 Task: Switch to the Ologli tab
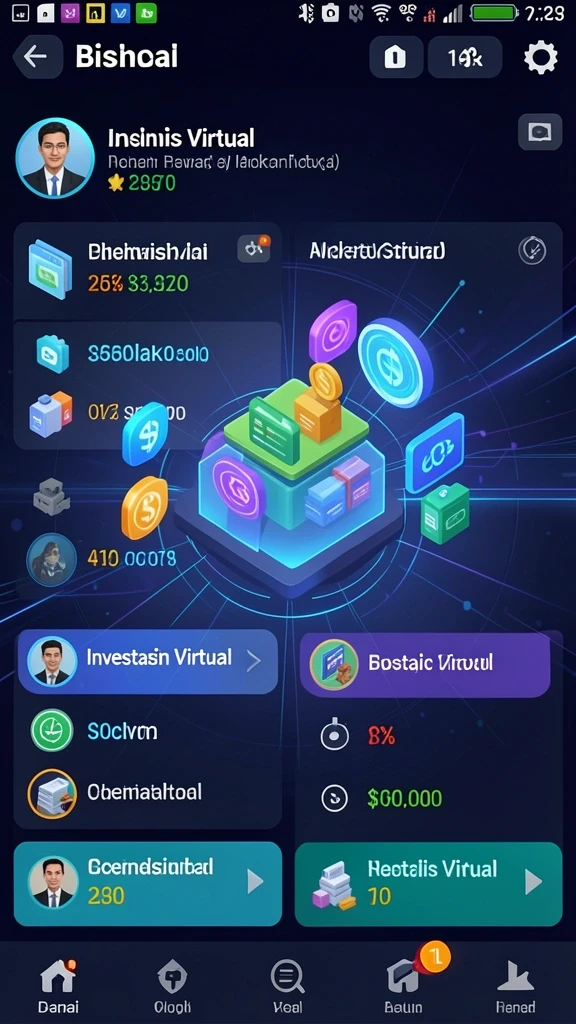(x=173, y=985)
